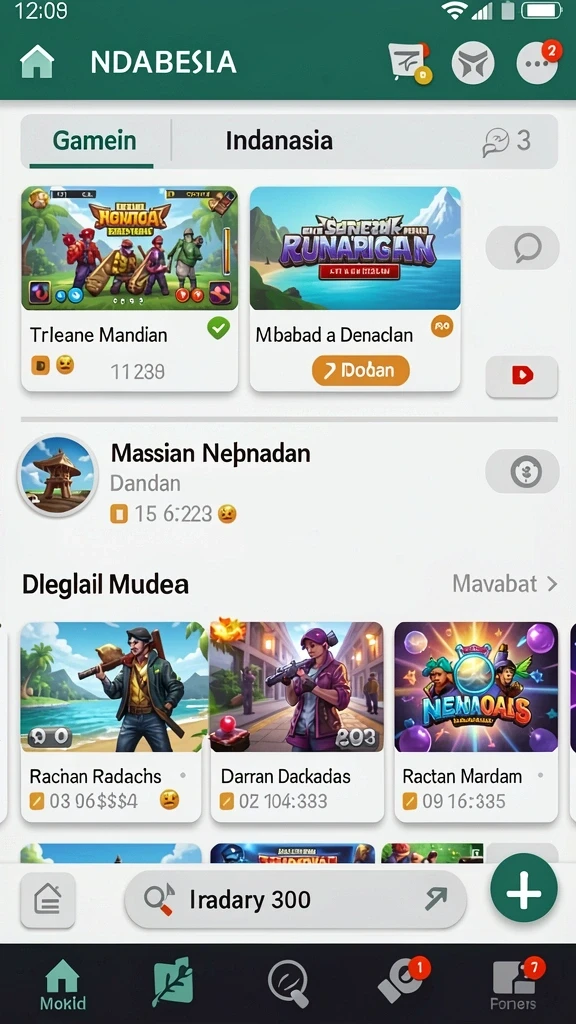Open the three-dot messages icon with badge

click(538, 63)
